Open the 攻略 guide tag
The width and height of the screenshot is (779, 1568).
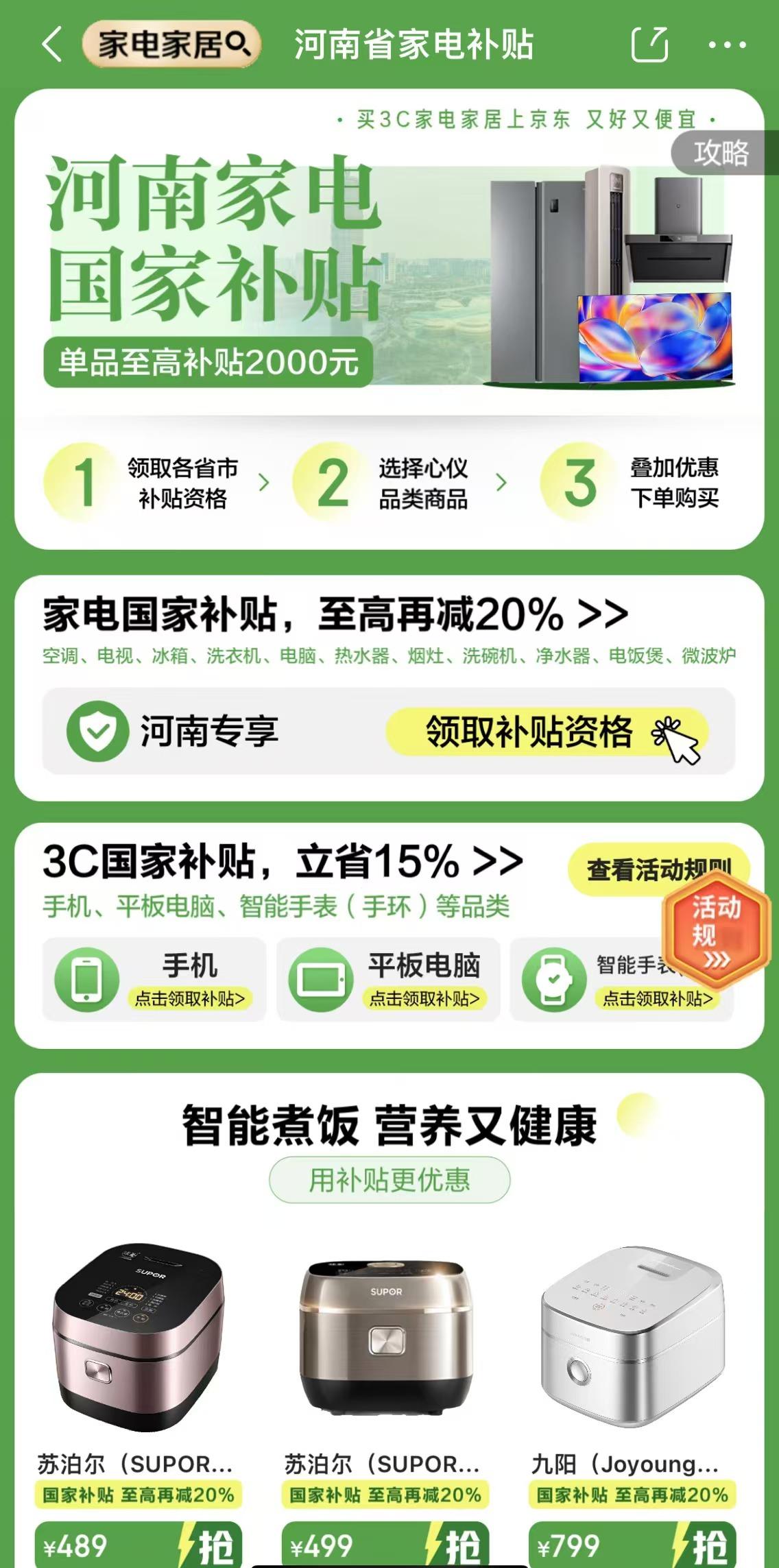pyautogui.click(x=721, y=152)
